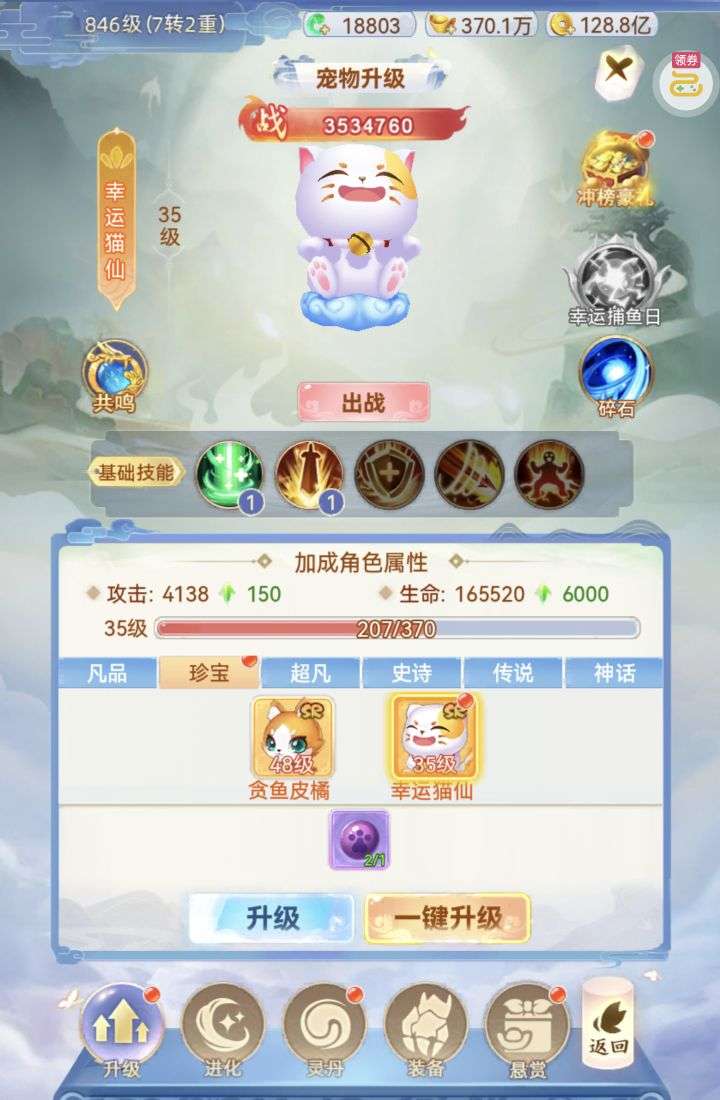This screenshot has width=720, height=1100.
Task: Switch to the 史诗 tab
Action: [411, 673]
